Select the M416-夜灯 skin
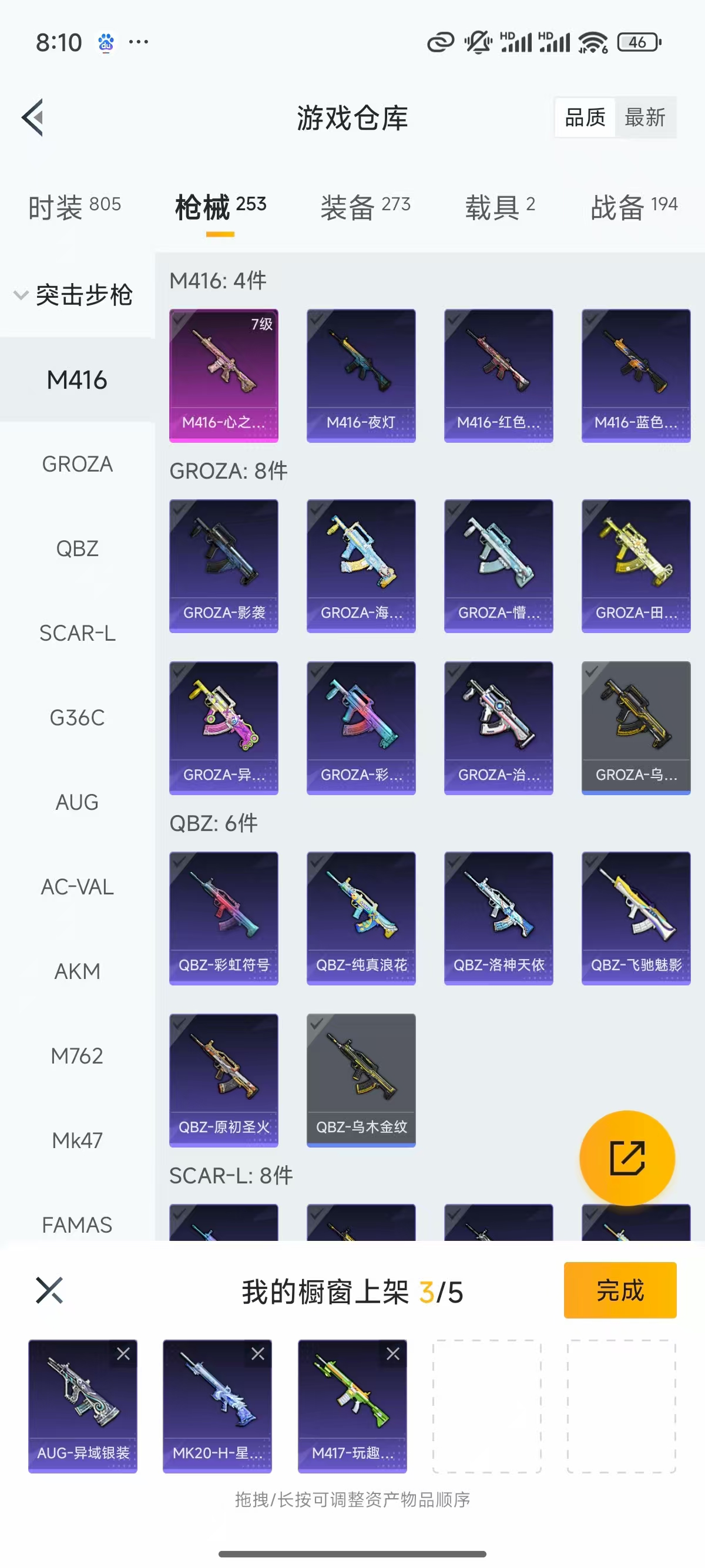 click(361, 375)
